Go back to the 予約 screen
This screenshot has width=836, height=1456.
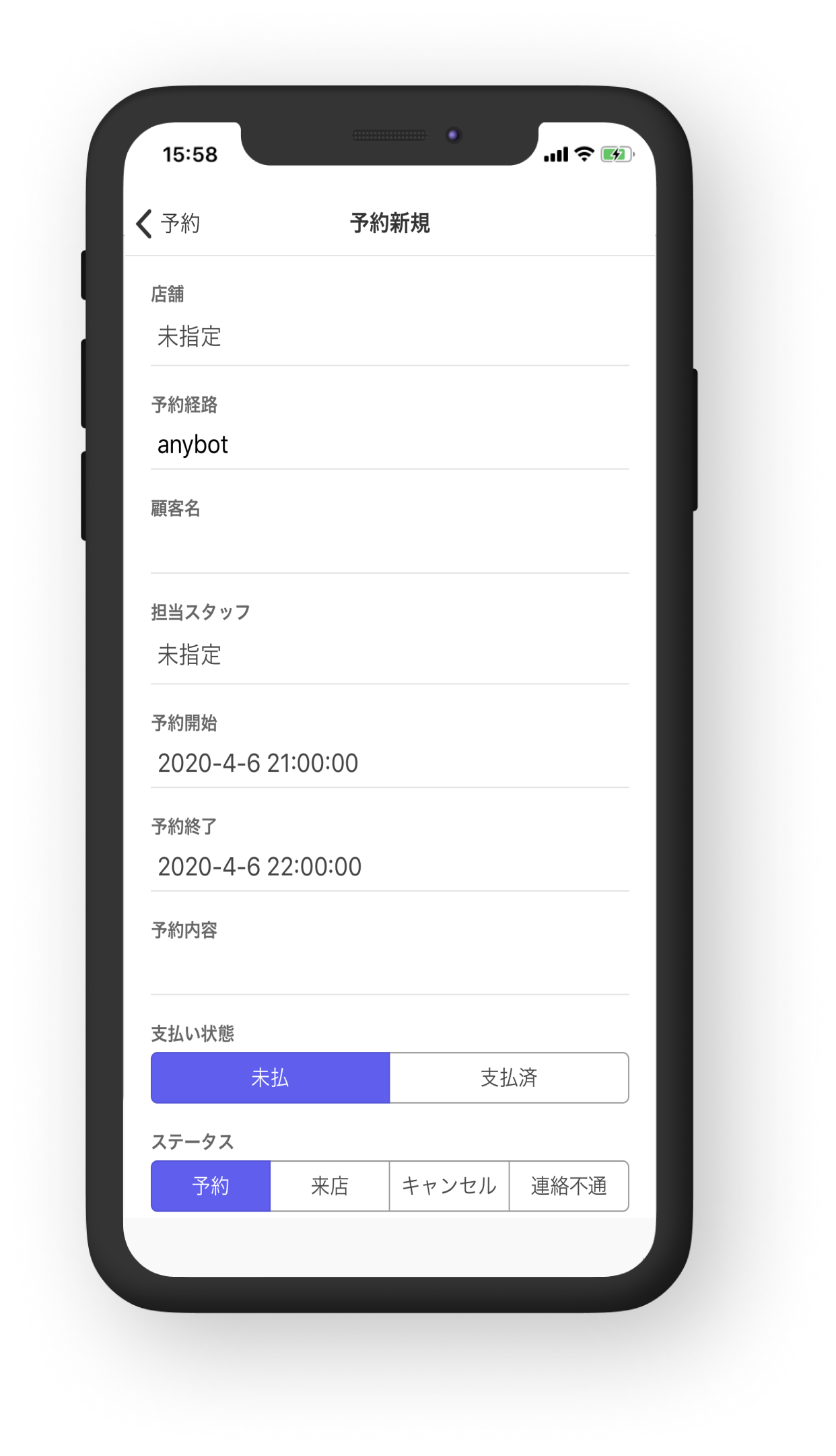pyautogui.click(x=168, y=224)
